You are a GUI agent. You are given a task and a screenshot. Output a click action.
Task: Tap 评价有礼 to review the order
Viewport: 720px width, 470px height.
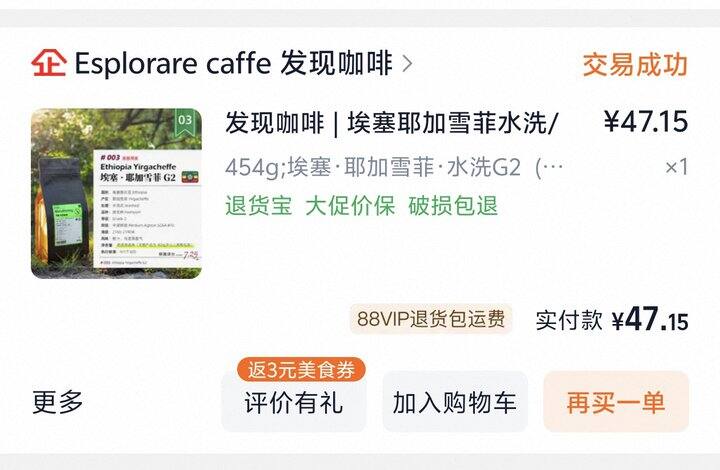tap(293, 403)
